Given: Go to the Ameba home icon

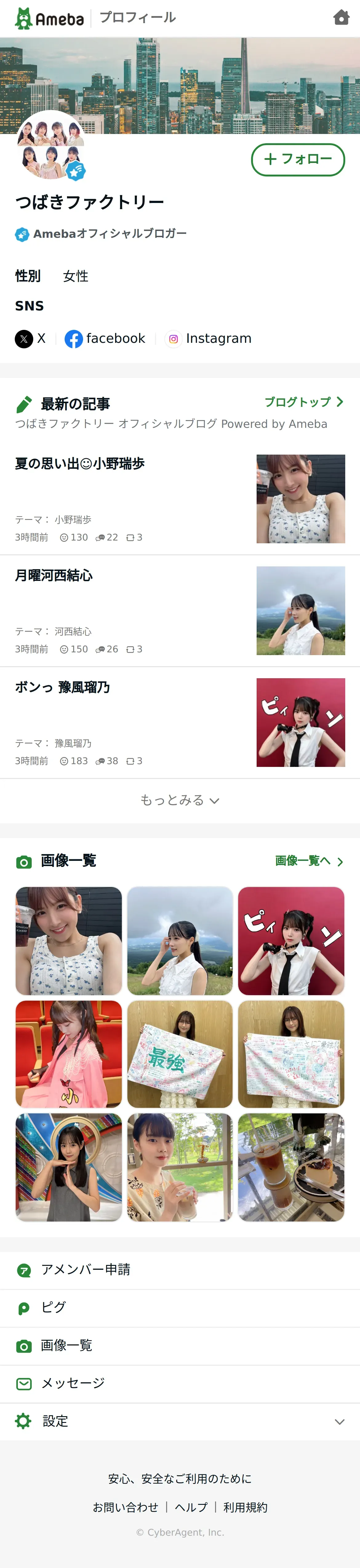Looking at the screenshot, I should pos(341,18).
